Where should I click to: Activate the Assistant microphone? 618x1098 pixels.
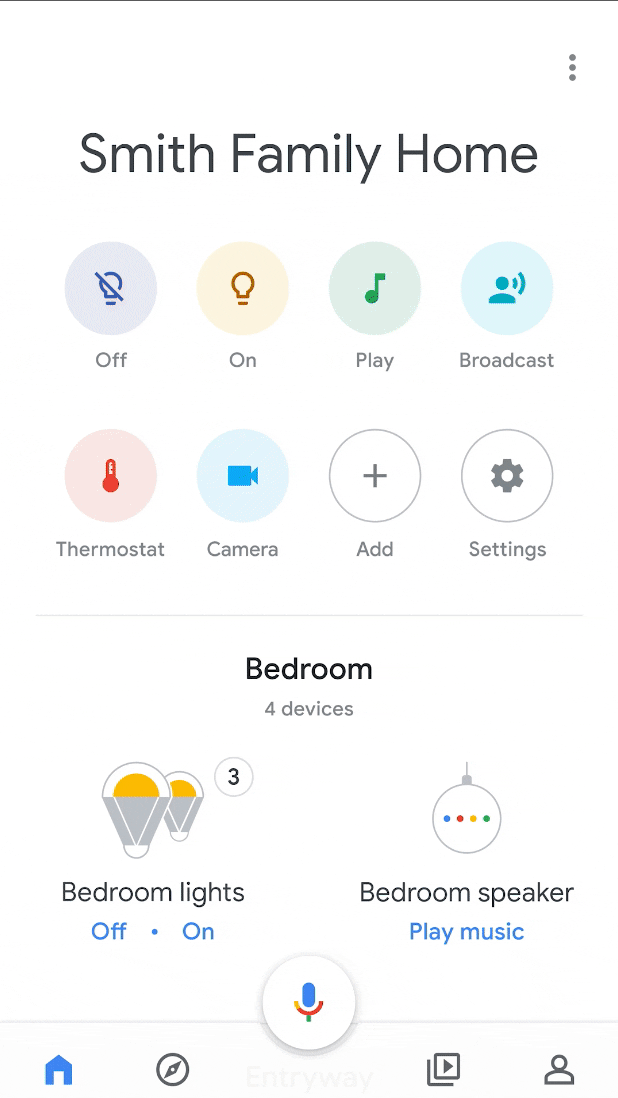309,1002
